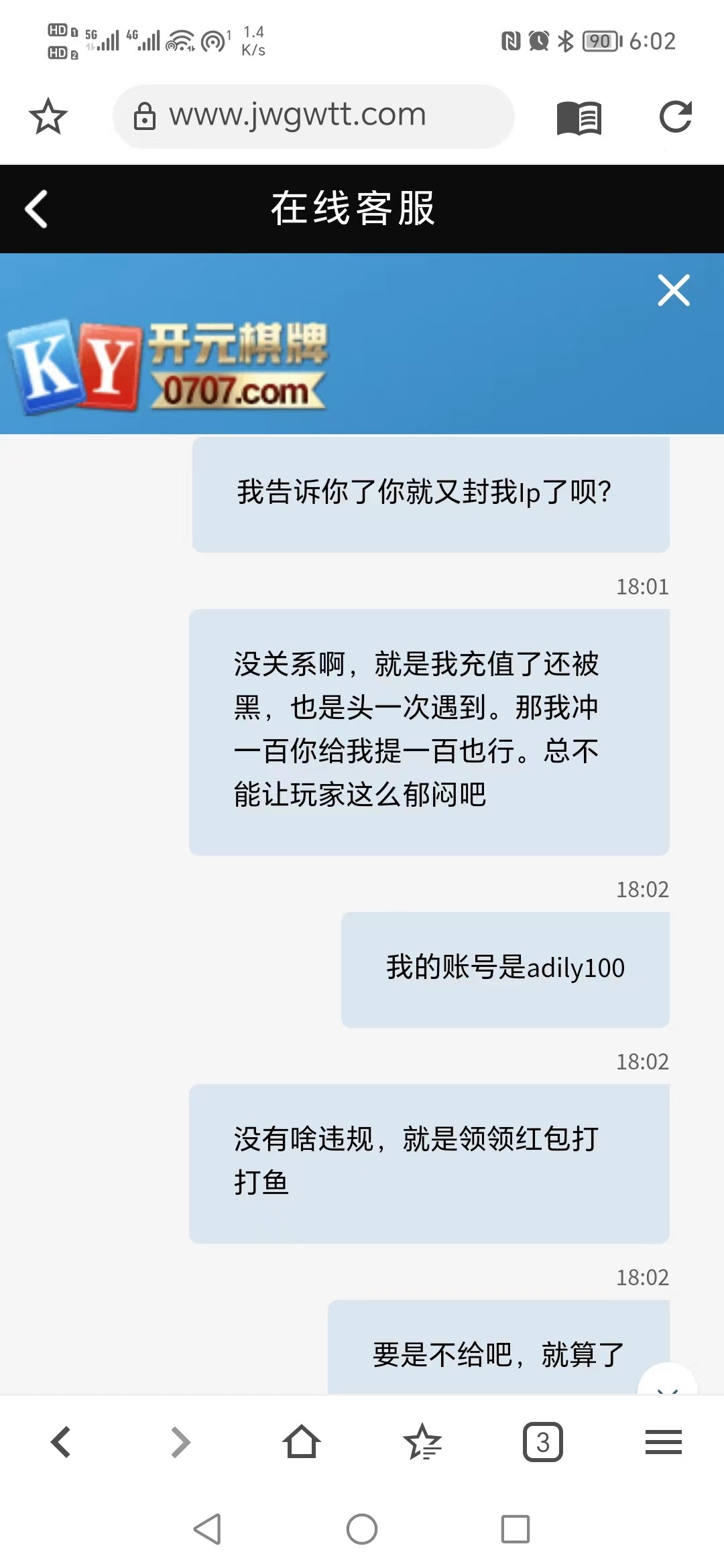Bookmark this page with the star icon

coord(48,117)
